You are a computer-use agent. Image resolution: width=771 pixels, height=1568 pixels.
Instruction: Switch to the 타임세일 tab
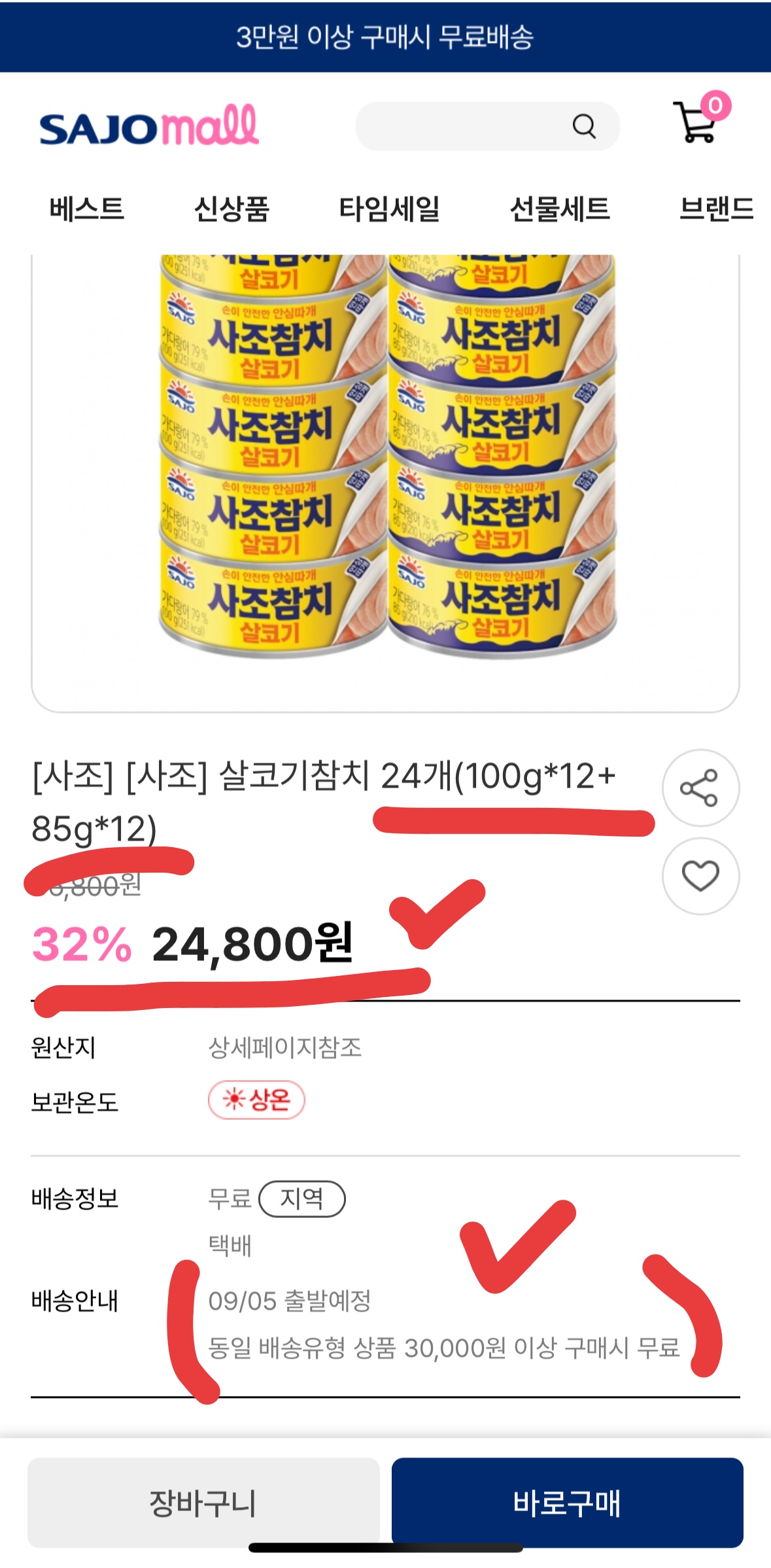pos(391,208)
